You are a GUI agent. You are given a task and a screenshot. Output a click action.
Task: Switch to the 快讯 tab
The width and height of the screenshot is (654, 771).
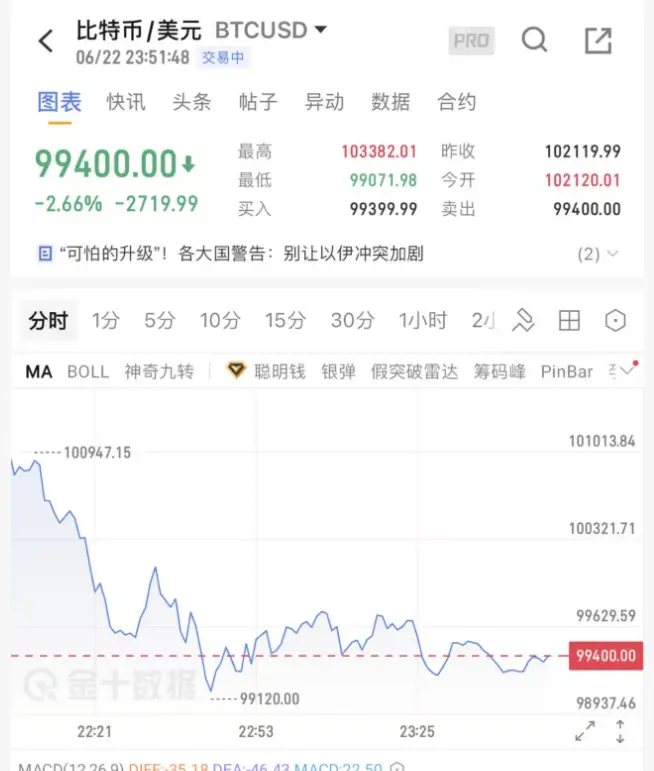(x=126, y=102)
